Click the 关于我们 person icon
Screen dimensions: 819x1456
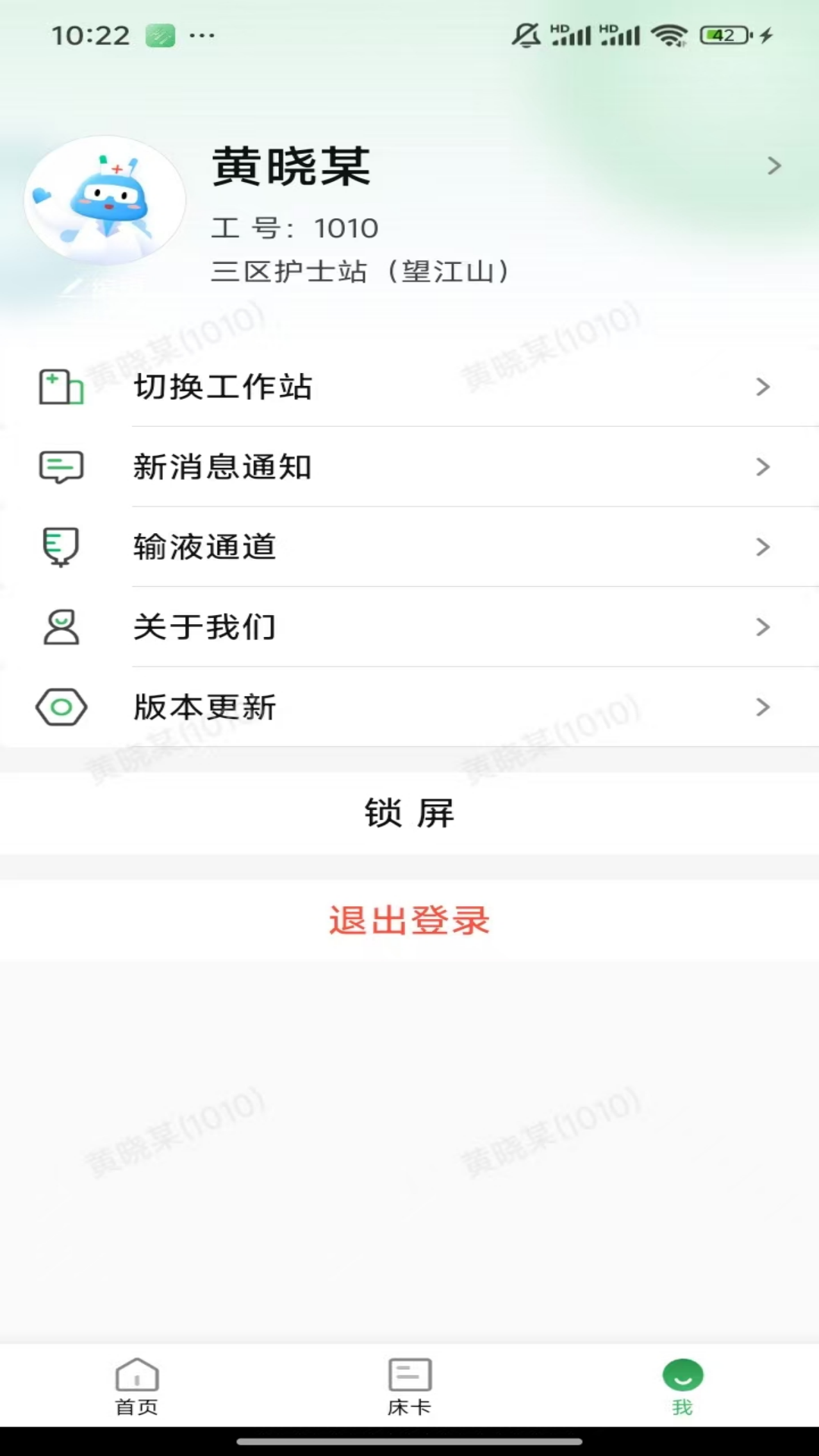[59, 626]
